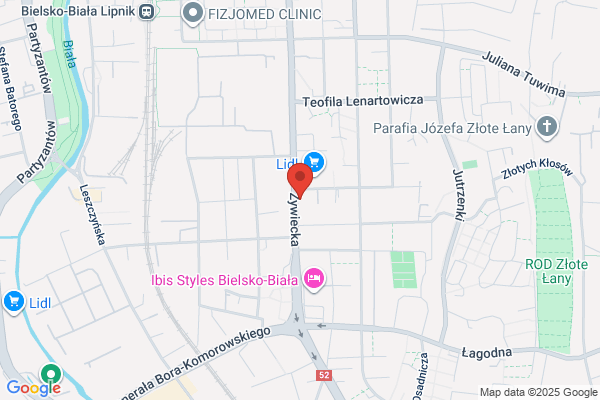Open the Lidl marker next to the red pin

(314, 163)
